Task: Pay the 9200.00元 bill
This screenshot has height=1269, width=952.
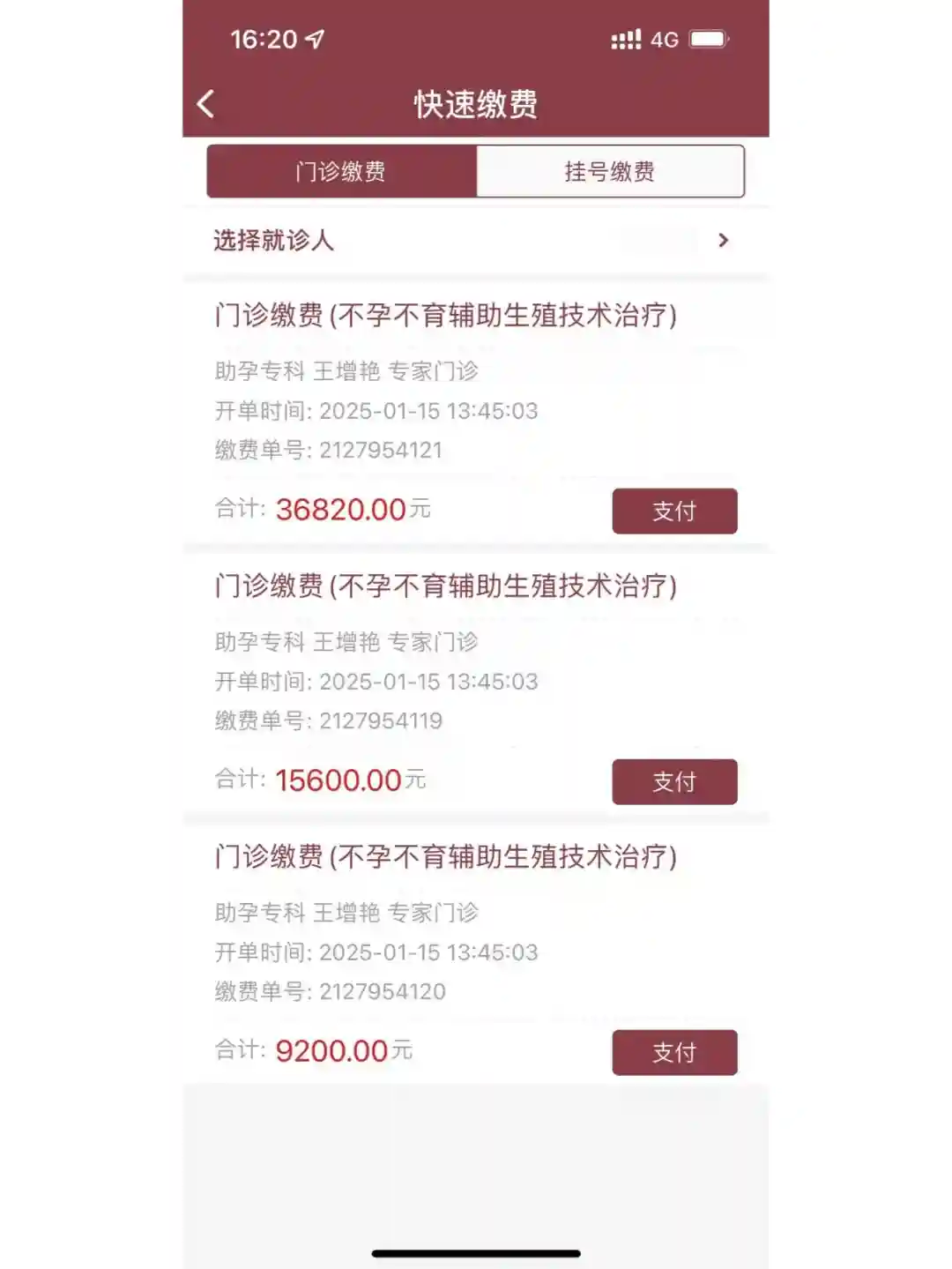Action: [674, 1052]
